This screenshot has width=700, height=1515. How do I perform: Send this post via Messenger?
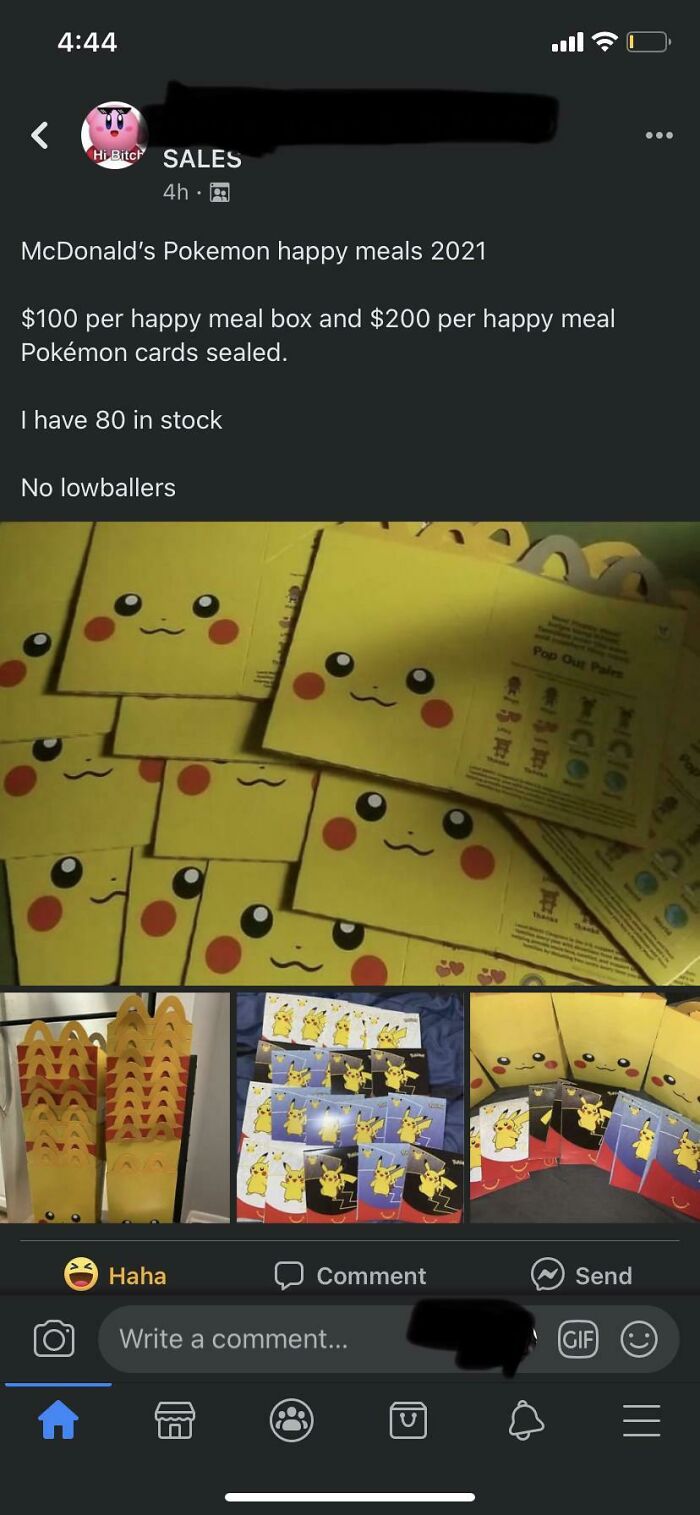[x=582, y=1275]
